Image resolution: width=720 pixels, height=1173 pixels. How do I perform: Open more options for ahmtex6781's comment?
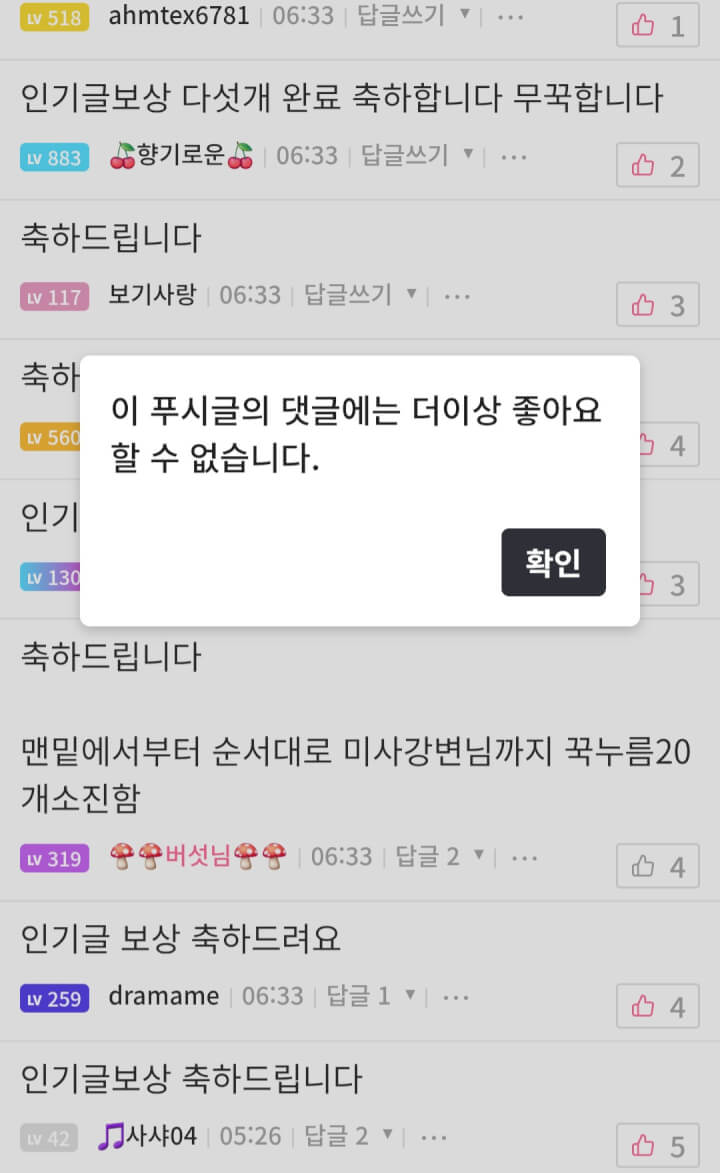513,16
